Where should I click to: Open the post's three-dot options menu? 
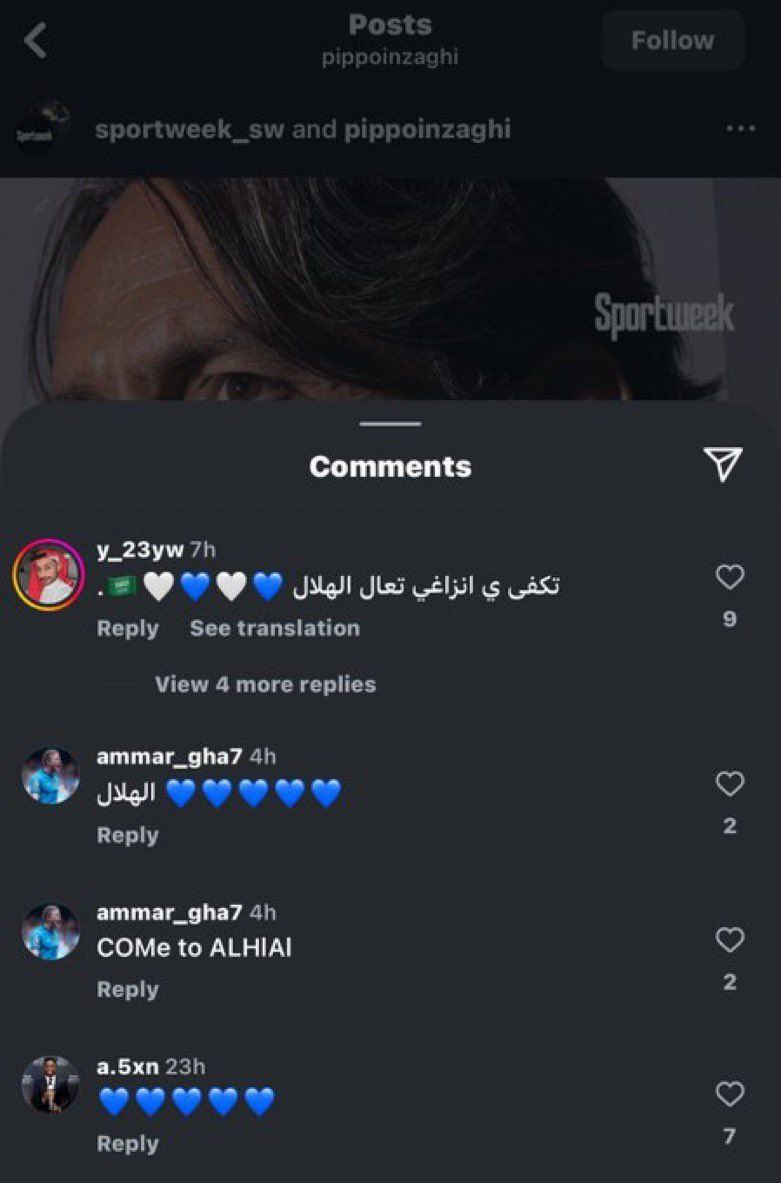740,129
